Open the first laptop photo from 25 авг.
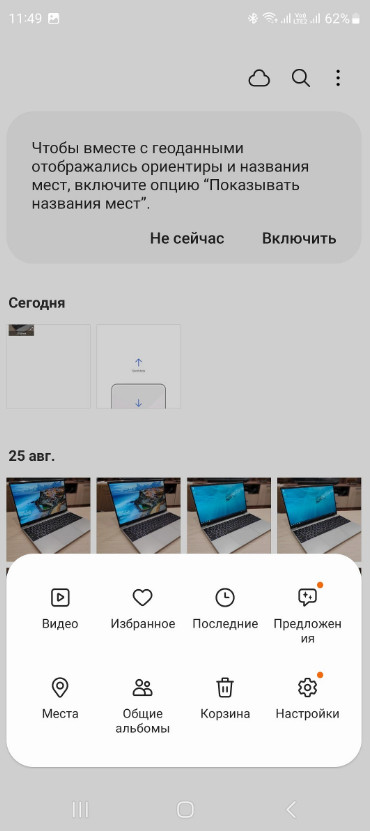The image size is (370, 831). [48, 516]
